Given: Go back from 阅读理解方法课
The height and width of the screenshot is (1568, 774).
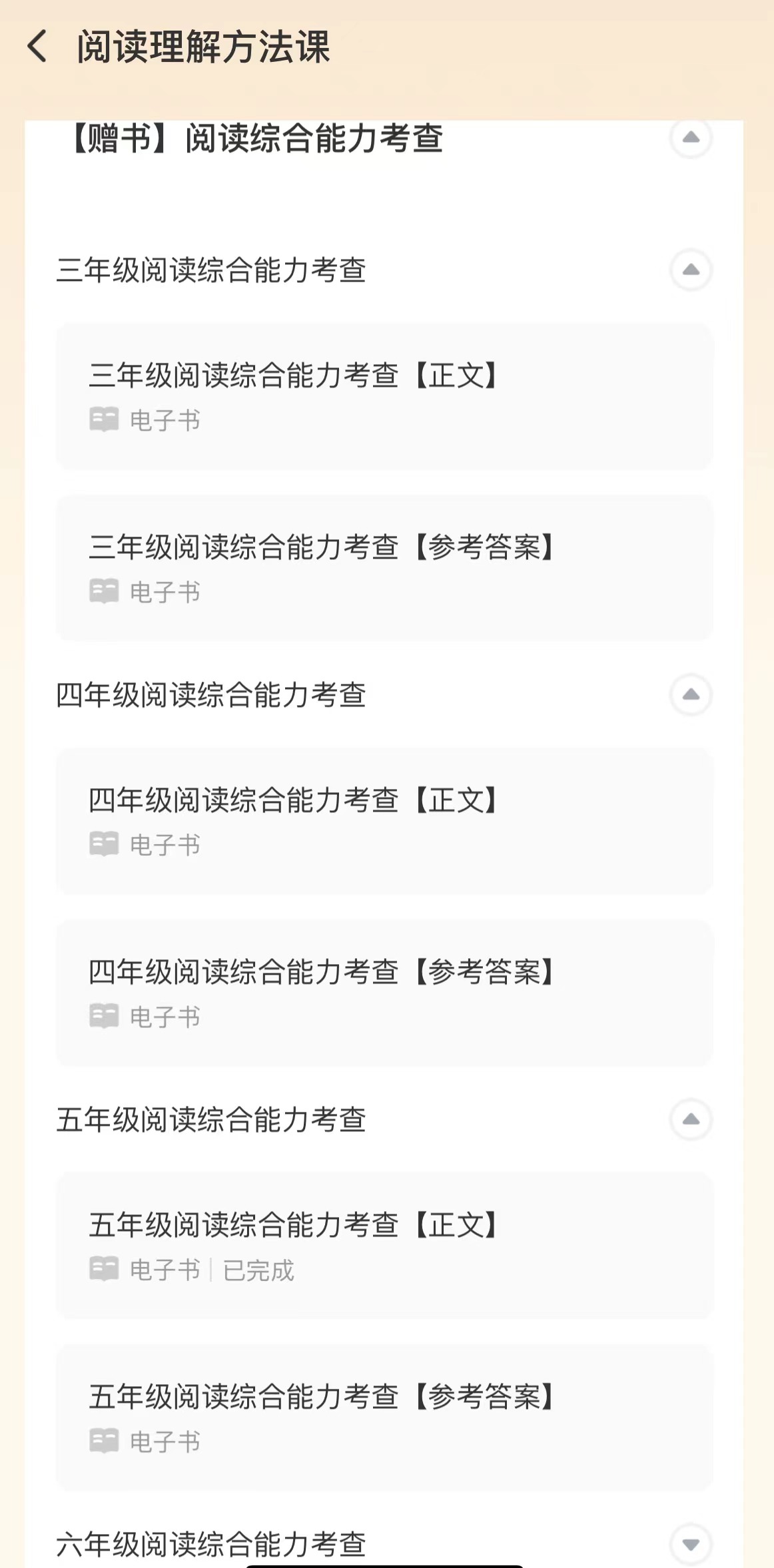Looking at the screenshot, I should click(x=38, y=47).
